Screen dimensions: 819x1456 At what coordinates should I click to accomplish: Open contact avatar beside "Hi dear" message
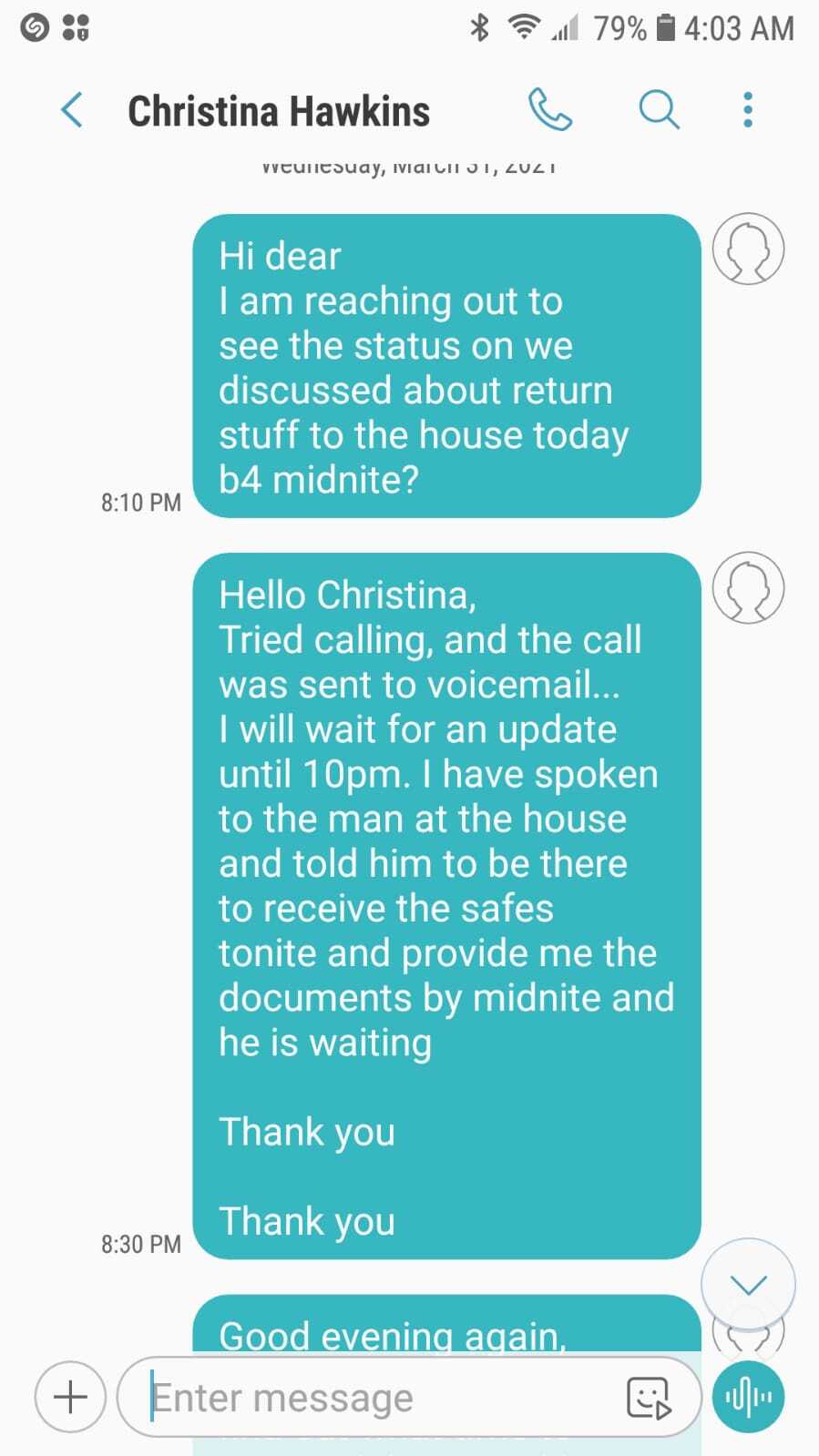[x=748, y=249]
